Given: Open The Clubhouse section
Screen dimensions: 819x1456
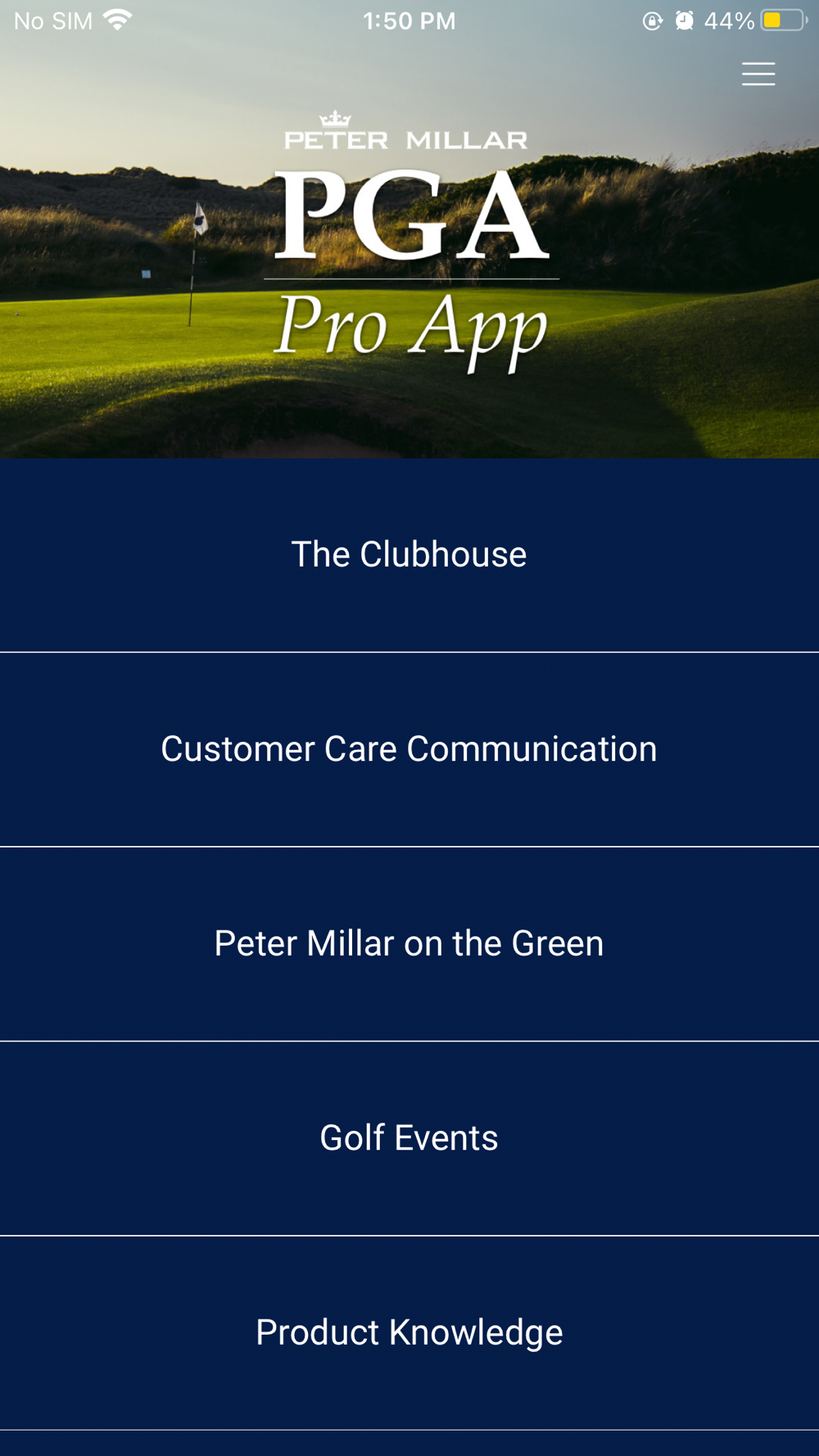Looking at the screenshot, I should click(x=409, y=555).
